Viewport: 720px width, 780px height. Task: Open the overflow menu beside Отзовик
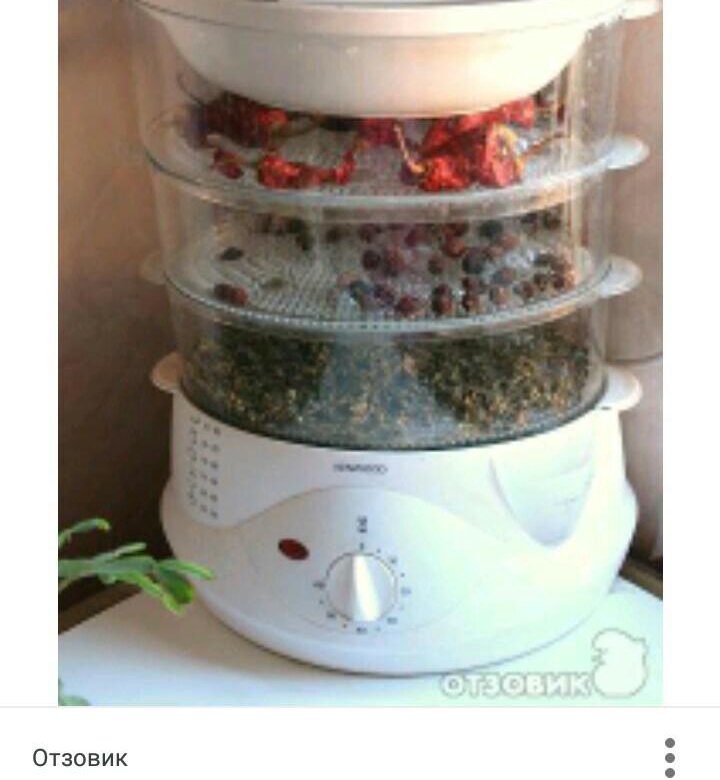pyautogui.click(x=670, y=757)
